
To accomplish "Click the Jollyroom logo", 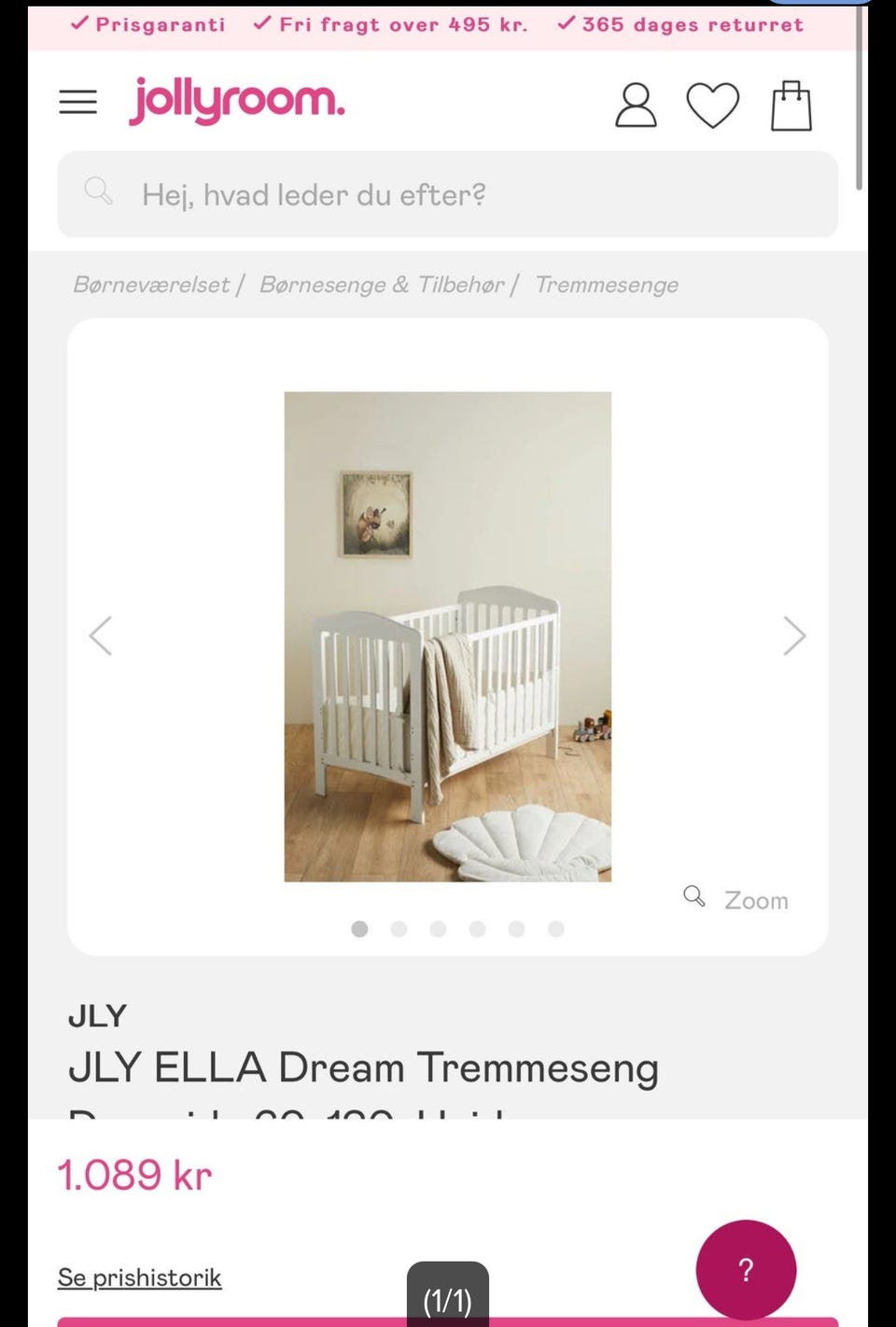I will 236,101.
